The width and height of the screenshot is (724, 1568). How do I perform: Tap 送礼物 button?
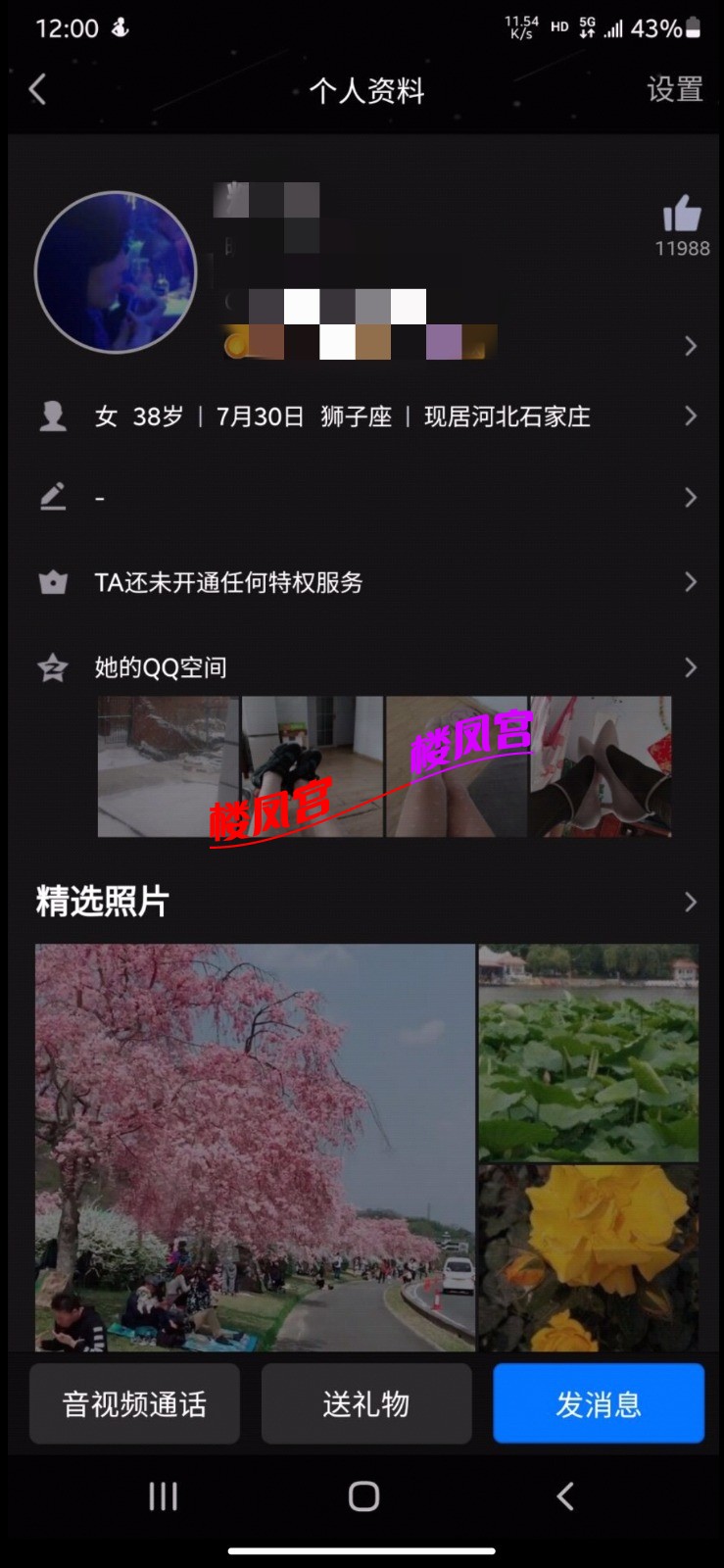pos(366,1403)
